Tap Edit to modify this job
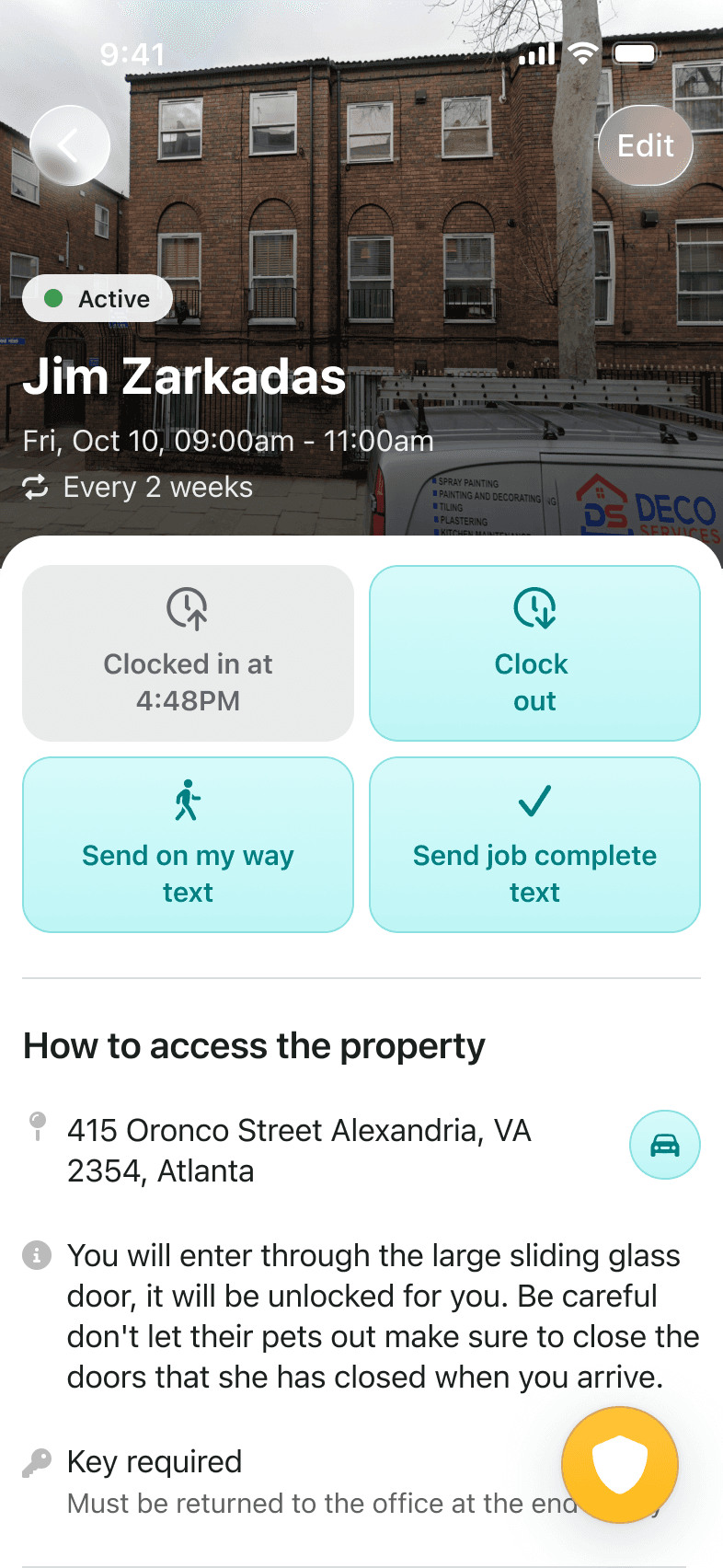The width and height of the screenshot is (723, 1568). [646, 145]
